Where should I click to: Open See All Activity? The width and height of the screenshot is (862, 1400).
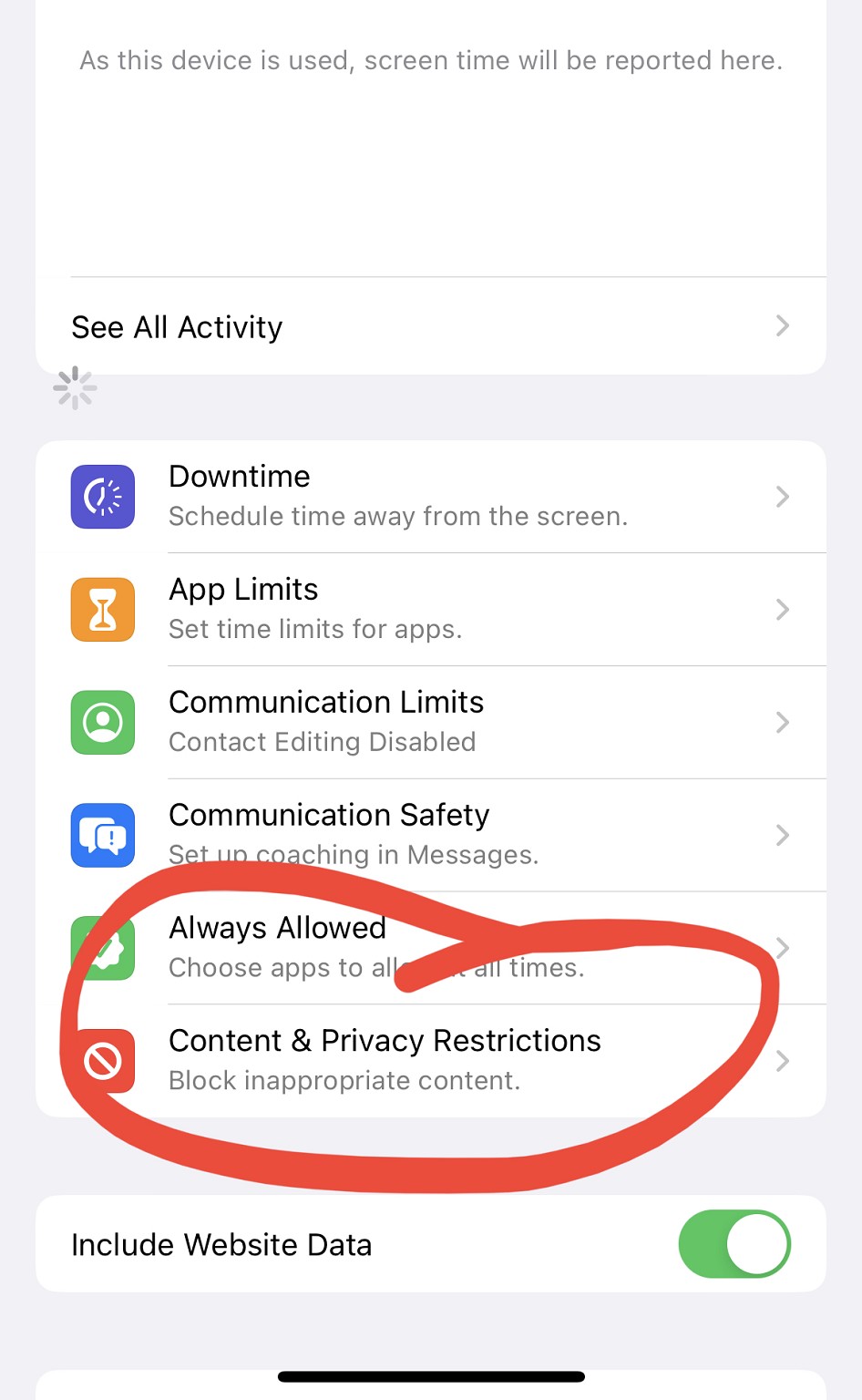click(431, 326)
